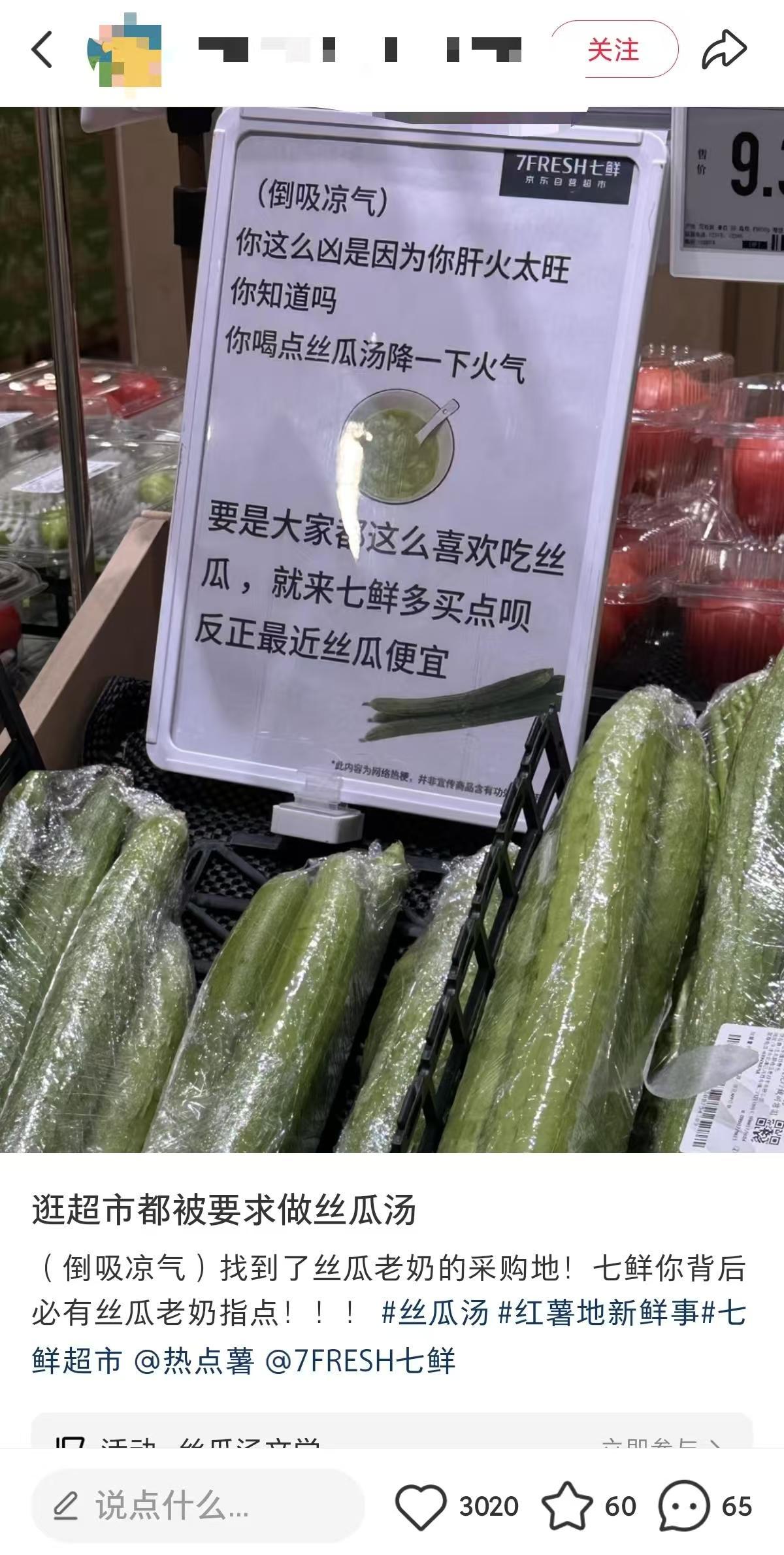Share this post via the arrow icon
The width and height of the screenshot is (784, 1555).
pos(724,50)
